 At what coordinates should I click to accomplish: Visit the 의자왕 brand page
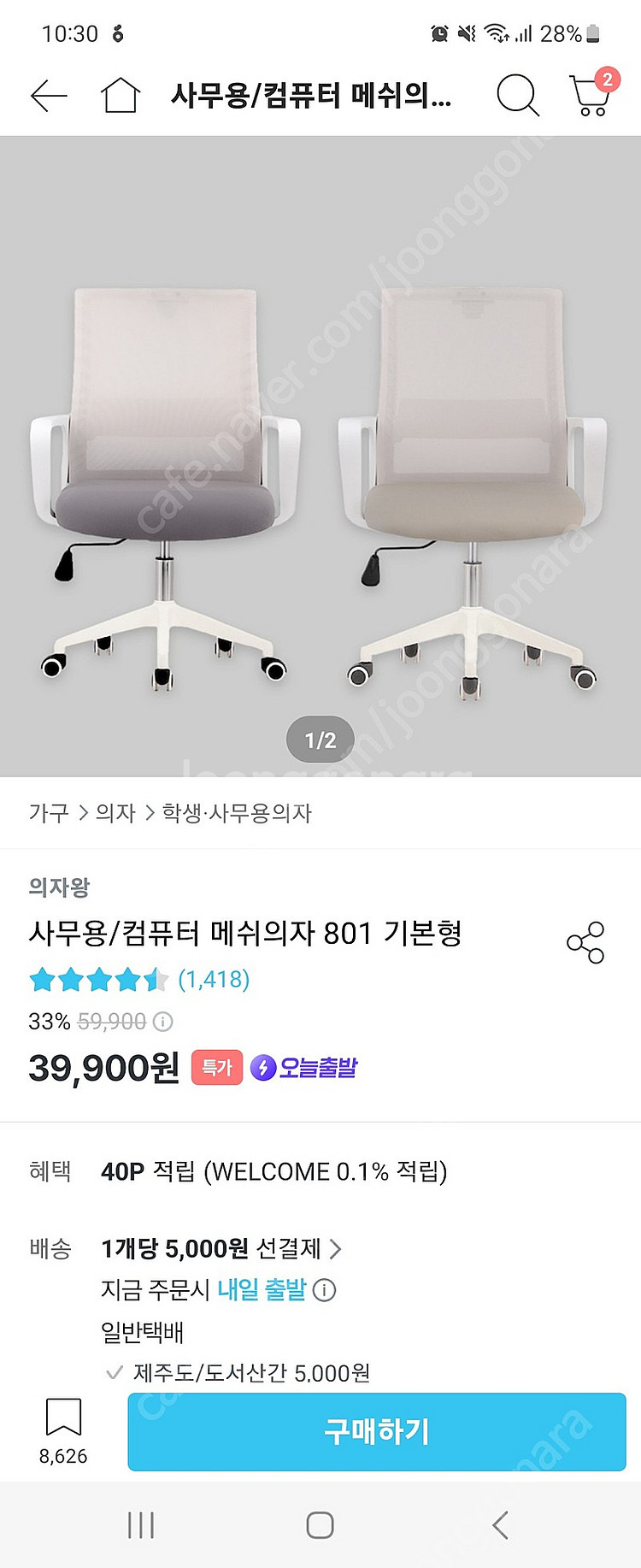tap(59, 887)
